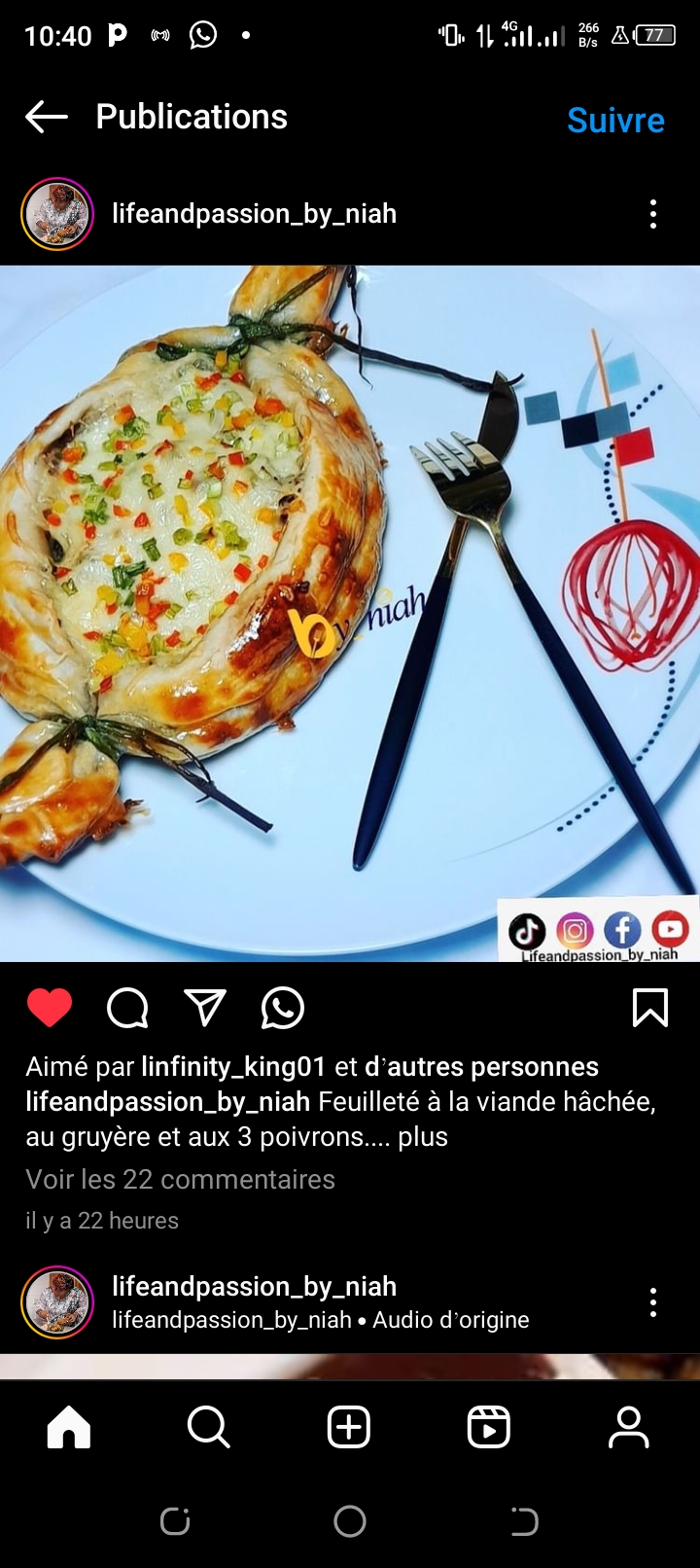Share the post via the paper plane icon

pyautogui.click(x=205, y=1008)
